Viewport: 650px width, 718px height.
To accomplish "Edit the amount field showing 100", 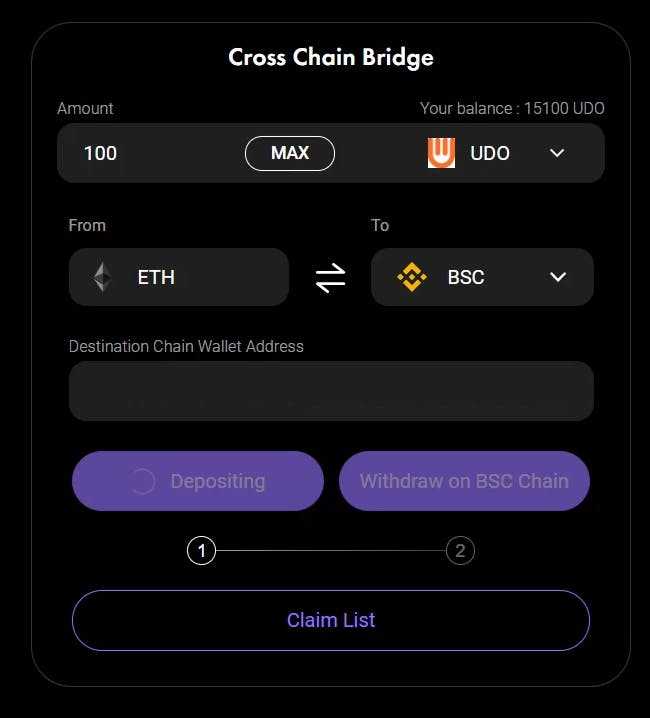I will point(140,153).
